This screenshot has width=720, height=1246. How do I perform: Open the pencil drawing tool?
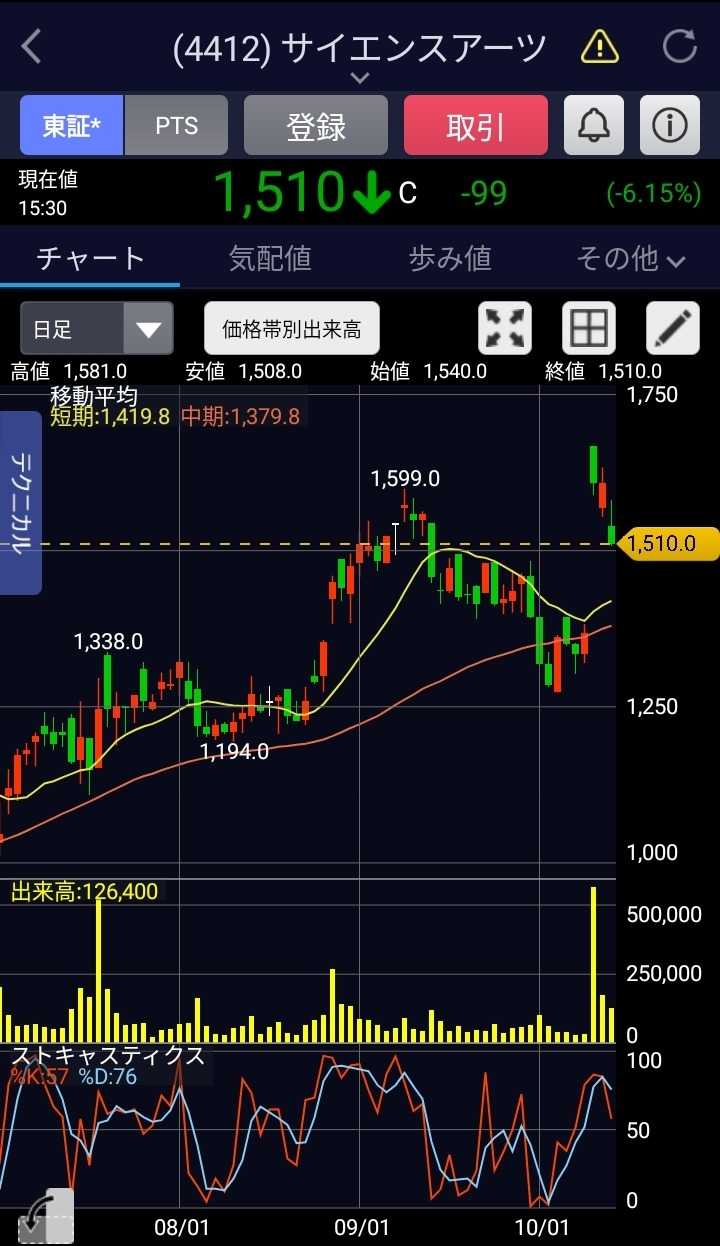(x=673, y=329)
